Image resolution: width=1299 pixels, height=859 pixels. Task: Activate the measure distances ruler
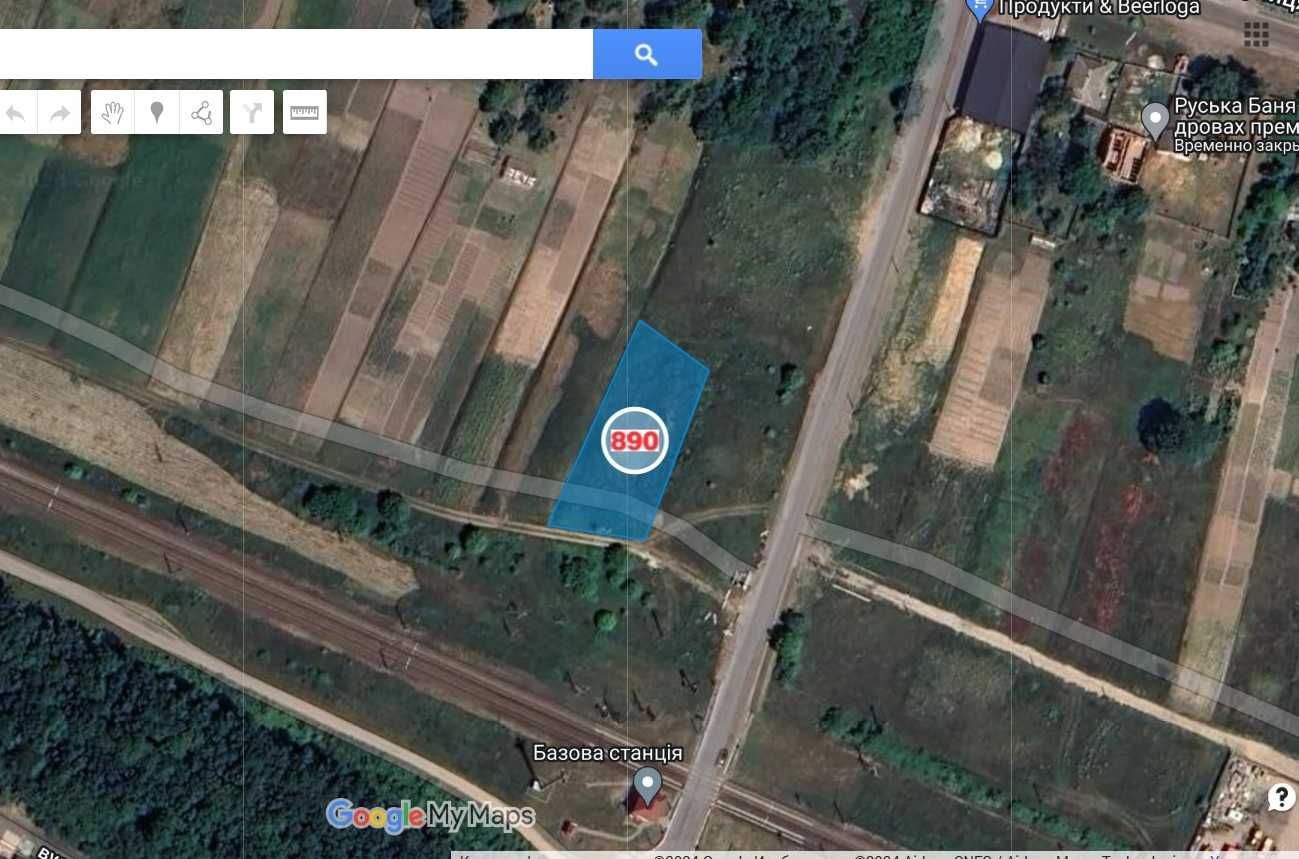305,112
